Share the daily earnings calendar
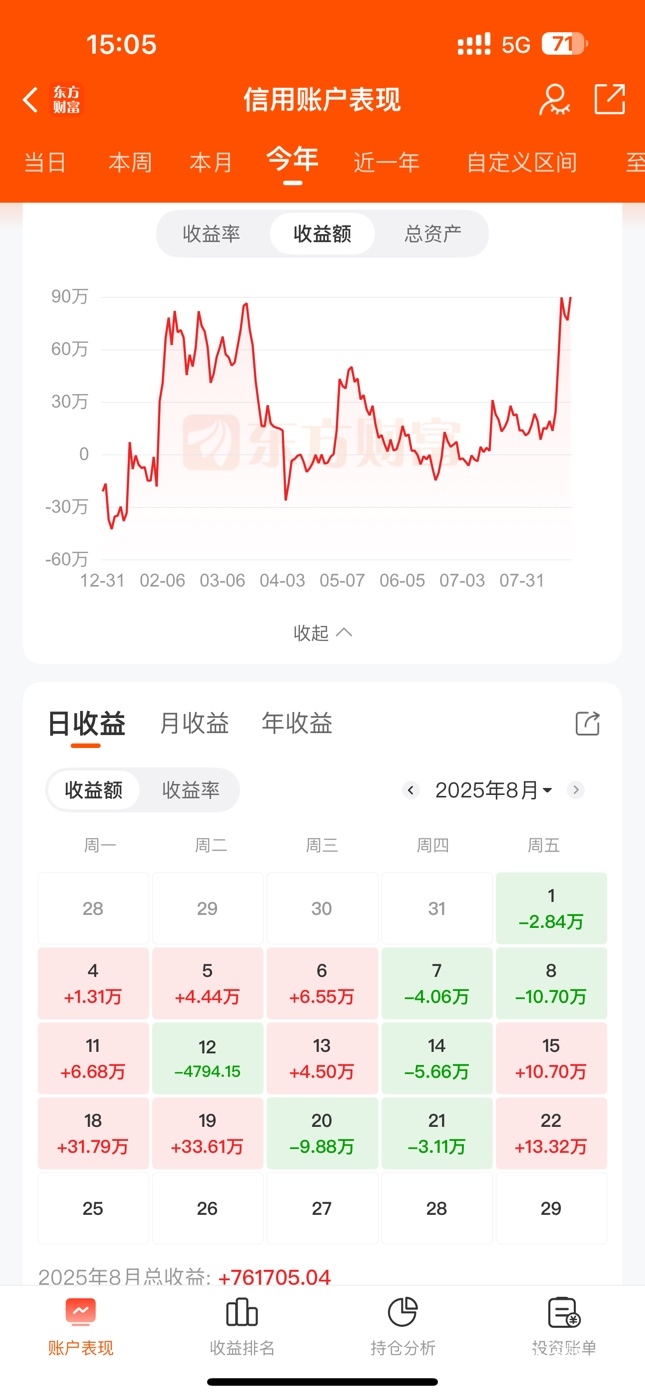The width and height of the screenshot is (645, 1398). click(x=587, y=723)
